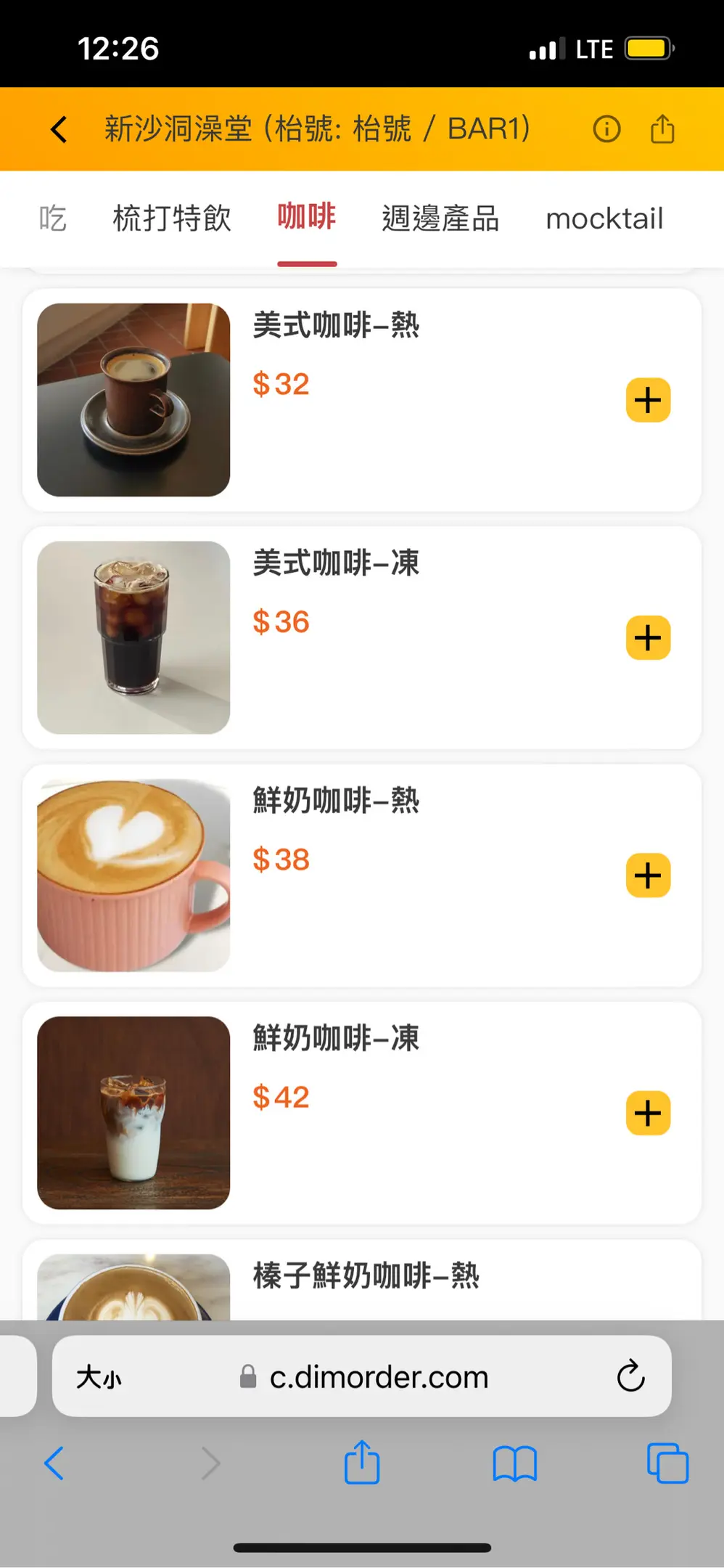
Task: Open the restaurant info icon
Action: point(606,129)
